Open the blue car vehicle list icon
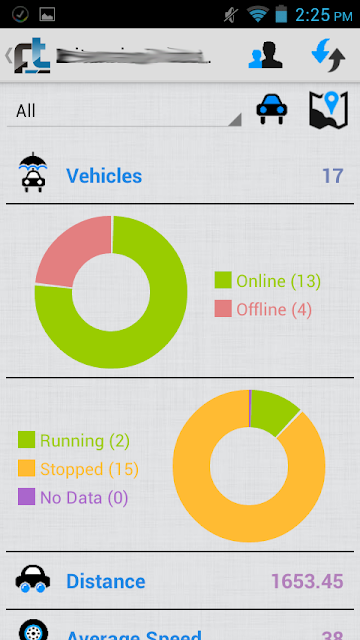Screen dimensions: 360x640 coord(271,109)
